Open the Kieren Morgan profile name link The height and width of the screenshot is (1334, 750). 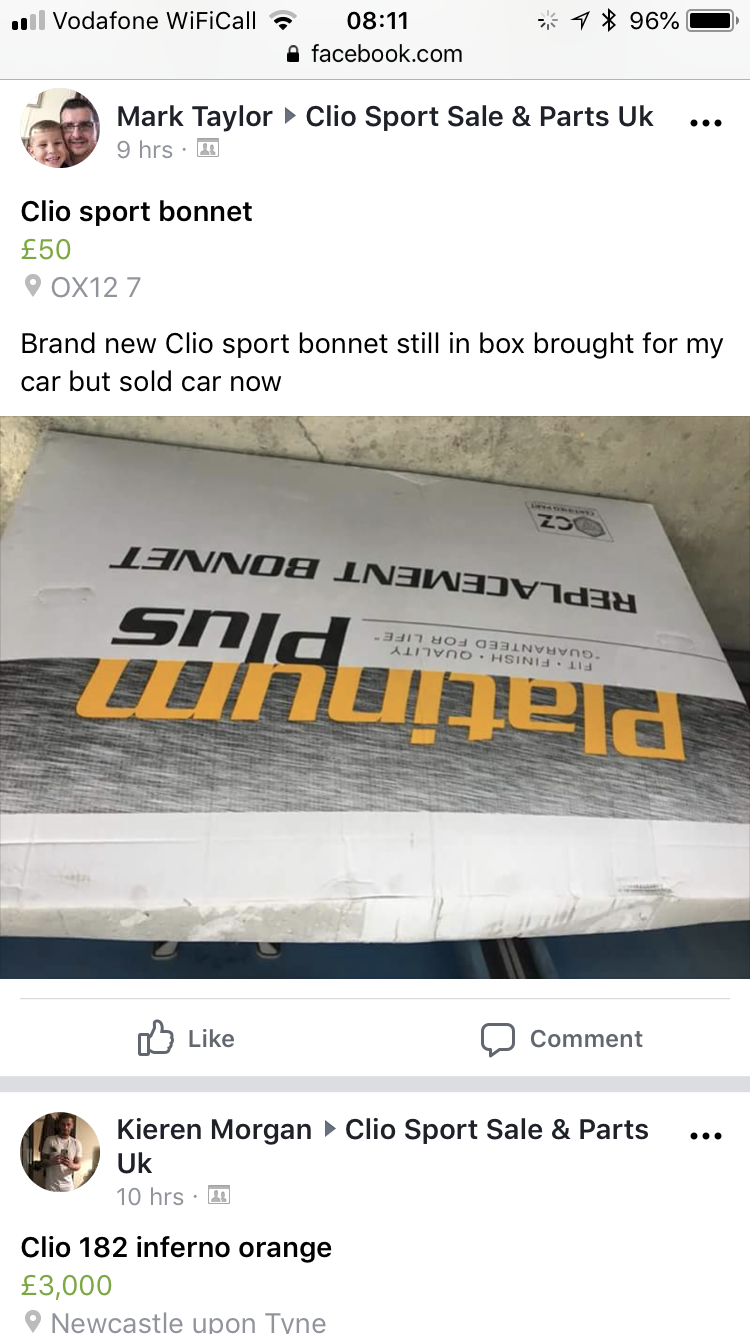click(x=214, y=1129)
